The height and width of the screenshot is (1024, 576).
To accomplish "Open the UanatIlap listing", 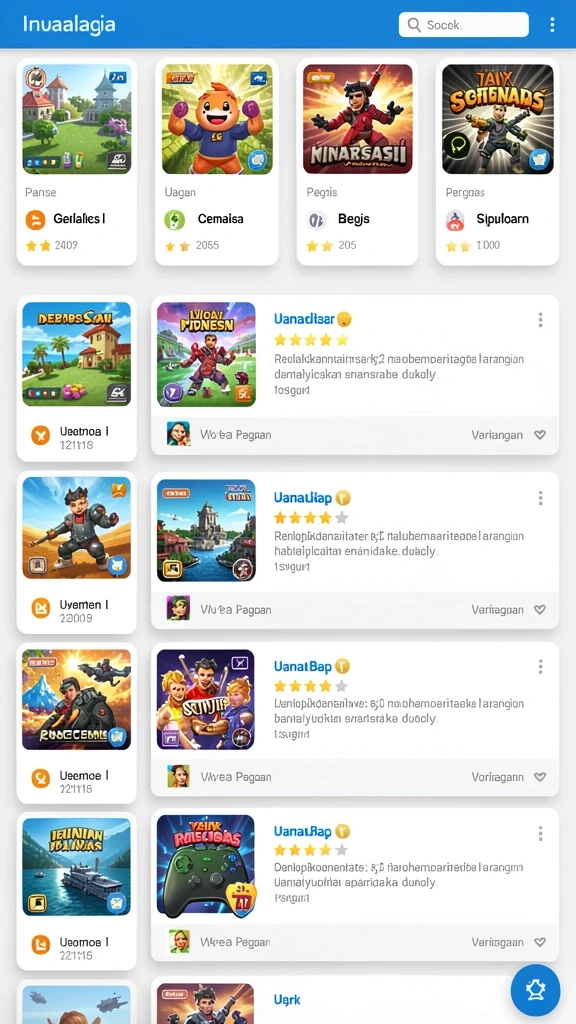I will click(355, 551).
